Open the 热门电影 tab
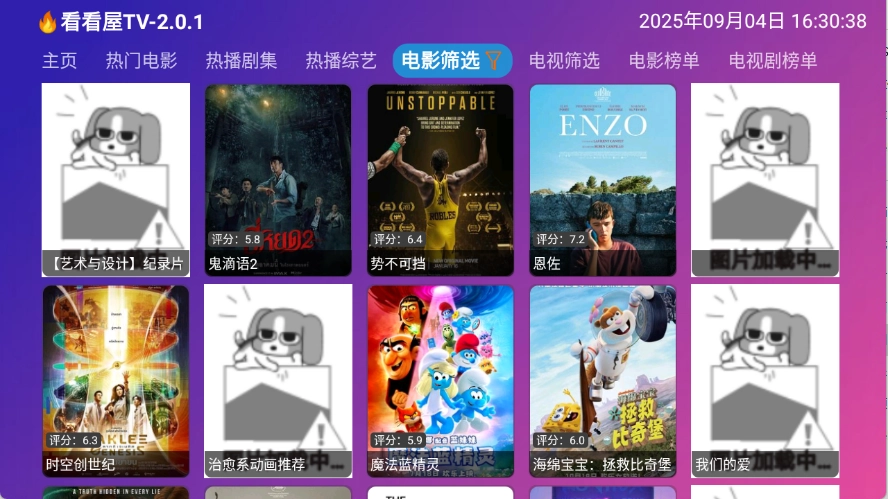888x499 pixels. tap(141, 61)
